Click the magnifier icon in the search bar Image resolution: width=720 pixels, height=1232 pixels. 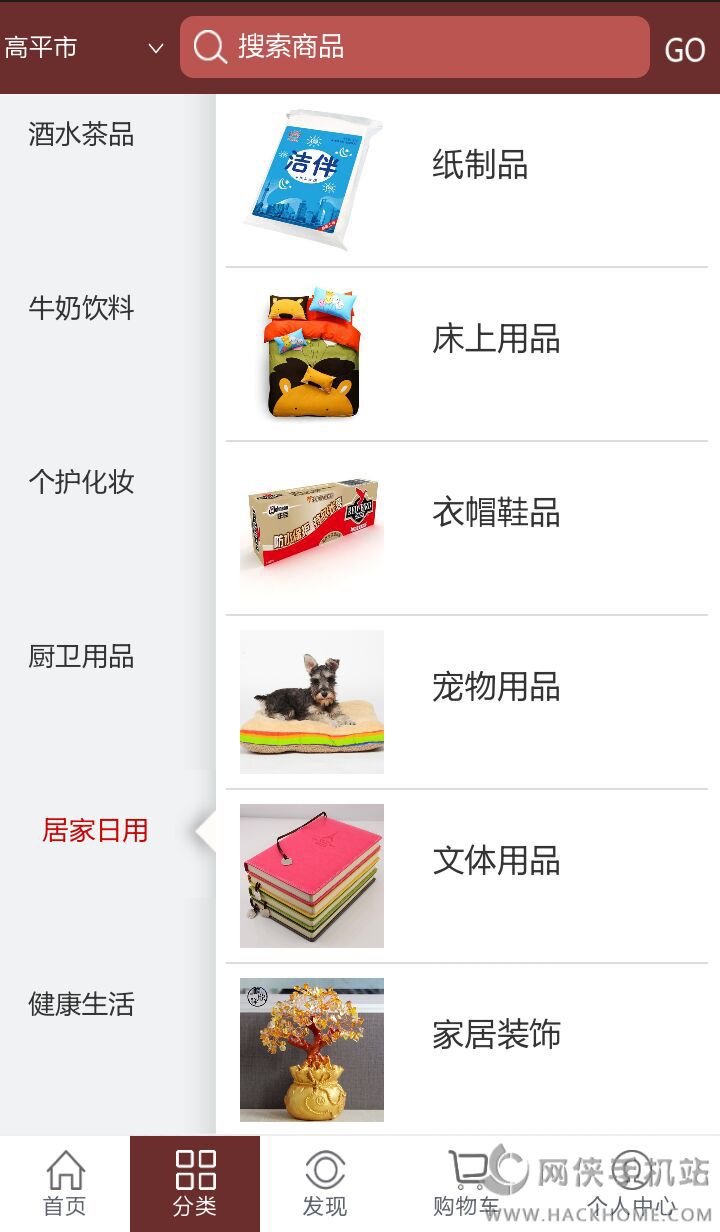[x=209, y=47]
